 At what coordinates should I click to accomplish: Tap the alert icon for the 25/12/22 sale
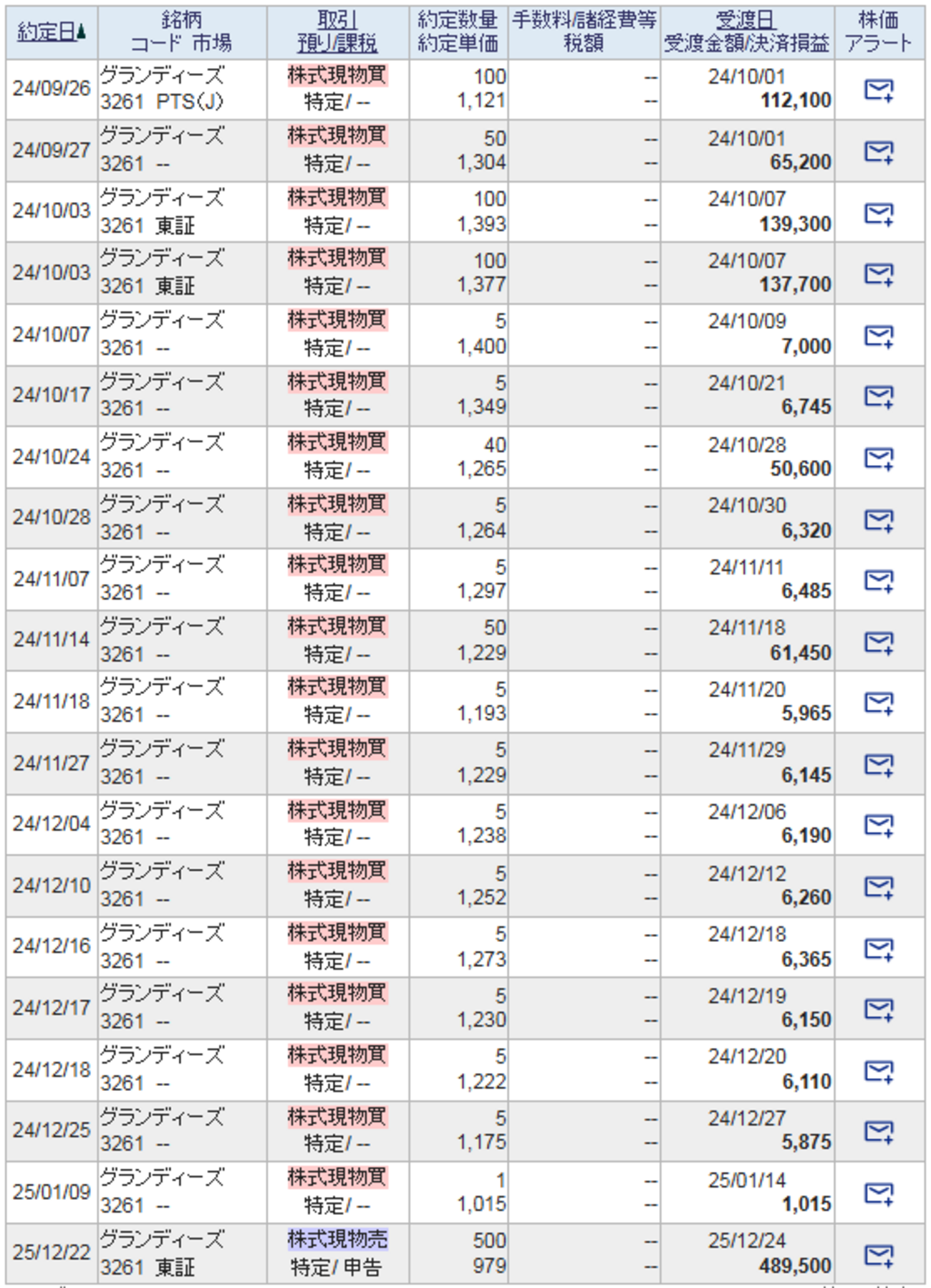(x=879, y=1254)
